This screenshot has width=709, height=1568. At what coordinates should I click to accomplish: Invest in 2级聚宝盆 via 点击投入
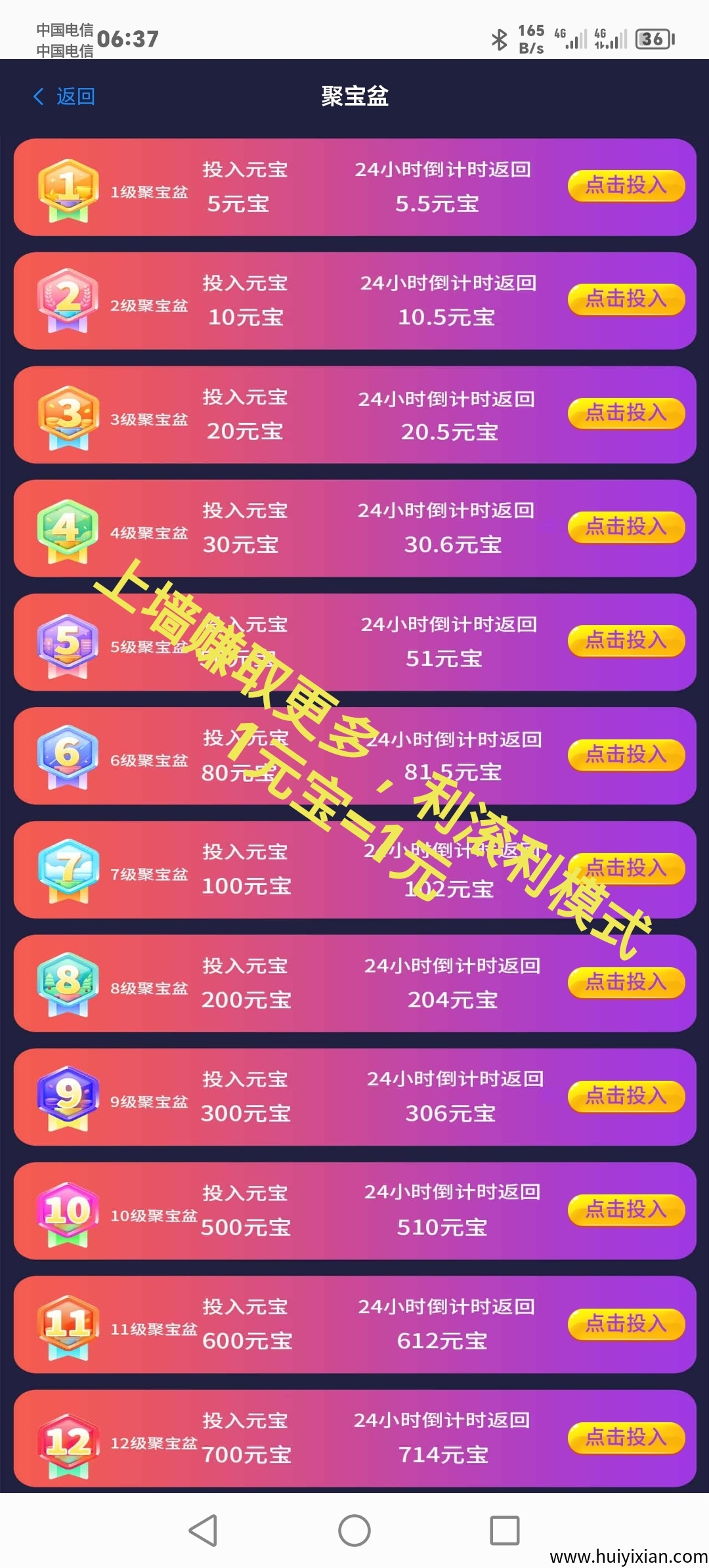click(x=626, y=299)
